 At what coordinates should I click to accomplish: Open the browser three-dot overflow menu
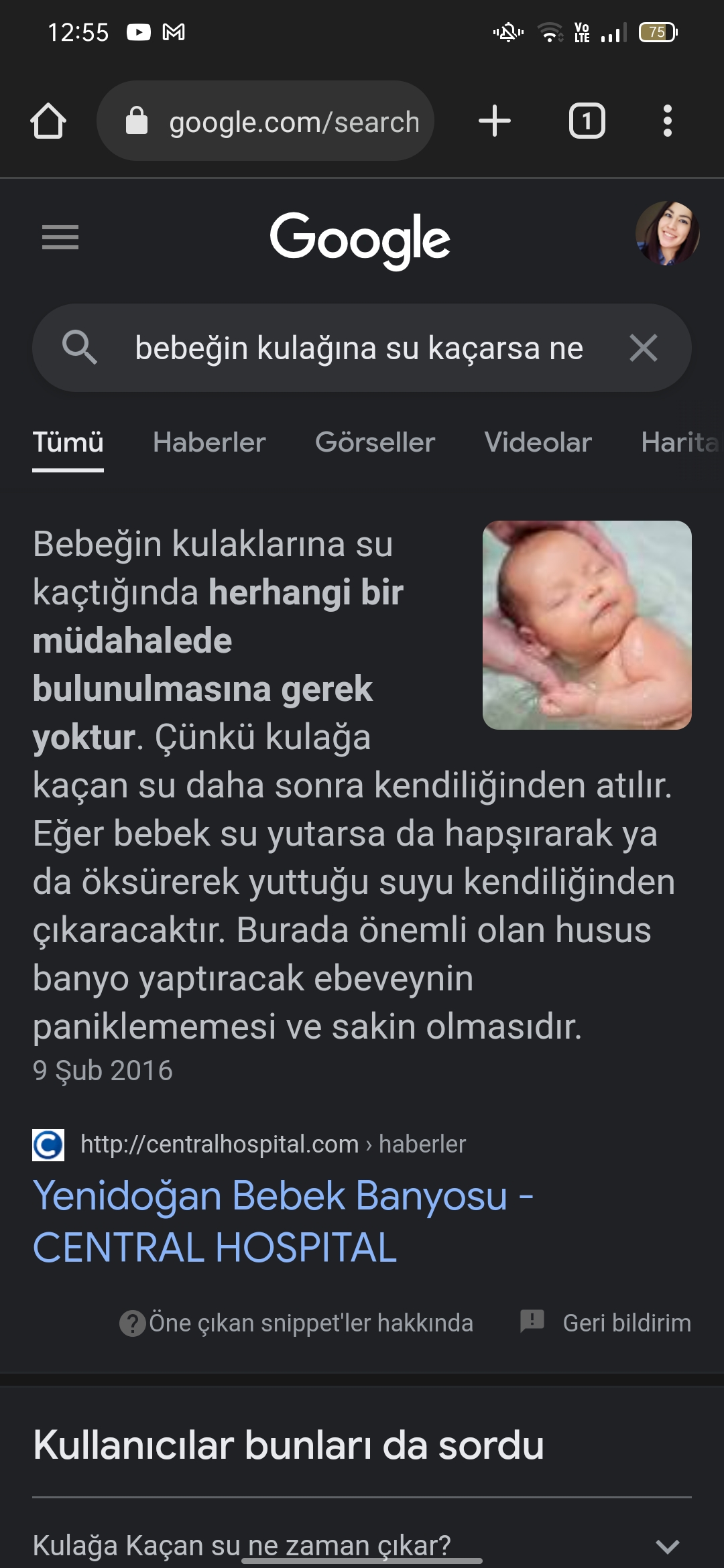coord(667,121)
